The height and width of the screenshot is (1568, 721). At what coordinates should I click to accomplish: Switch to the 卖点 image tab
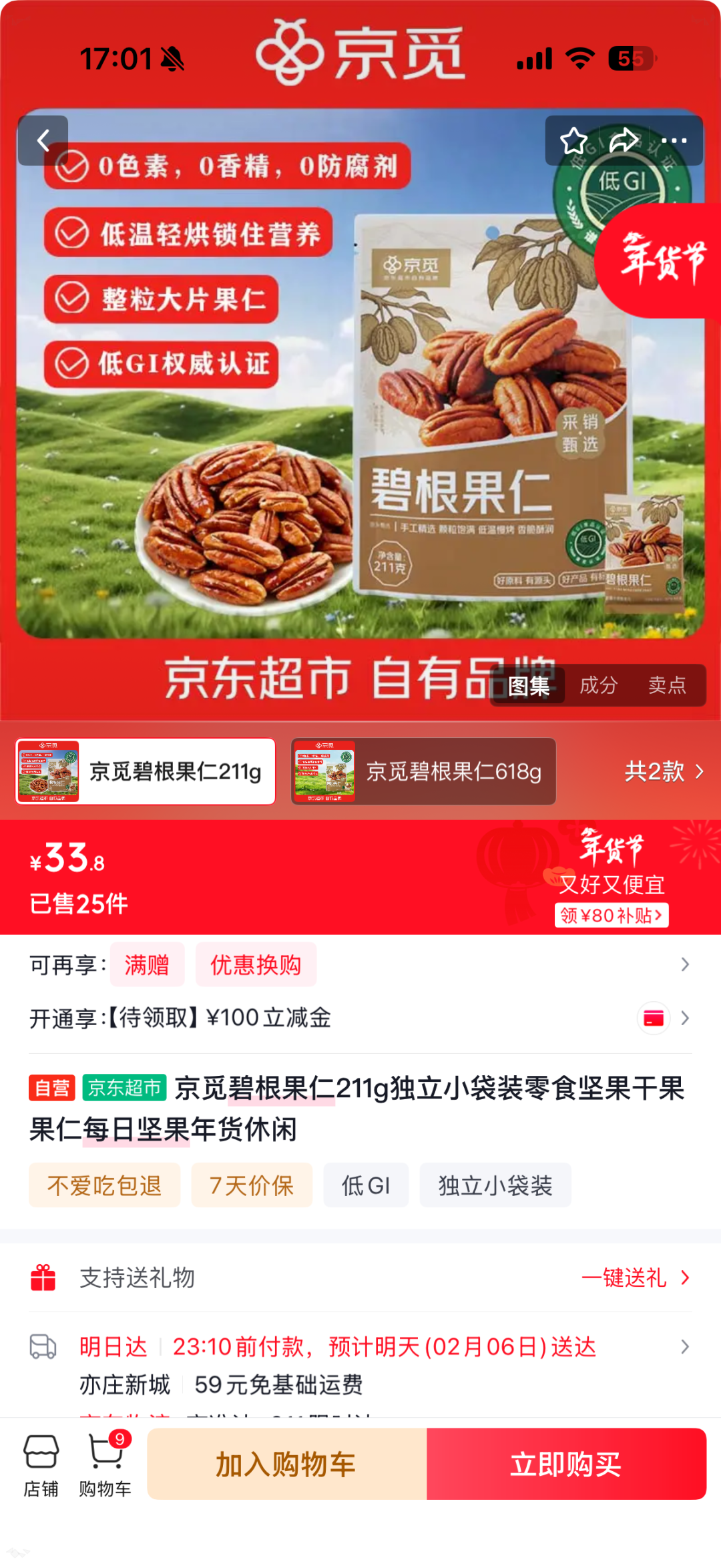667,685
